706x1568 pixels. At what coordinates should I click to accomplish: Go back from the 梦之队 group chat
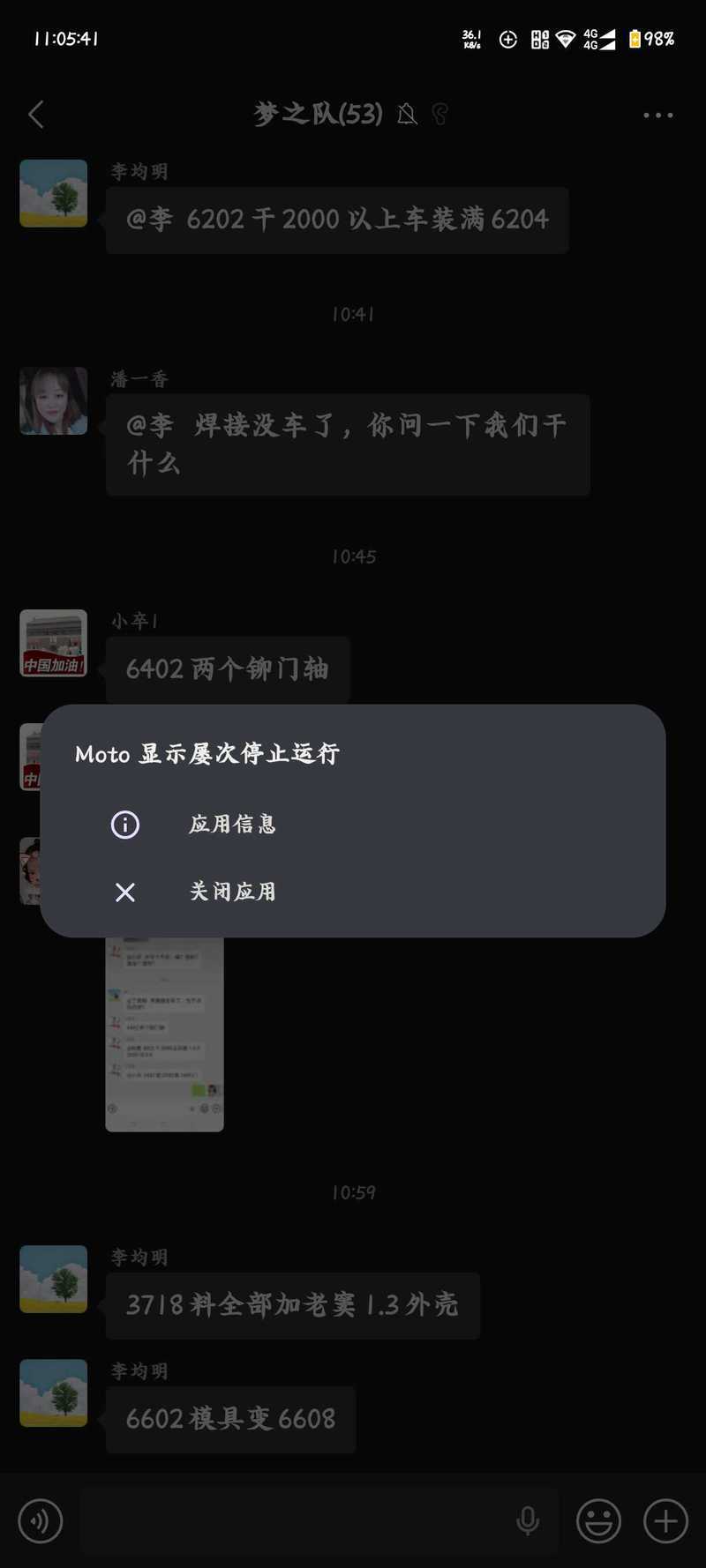[36, 115]
